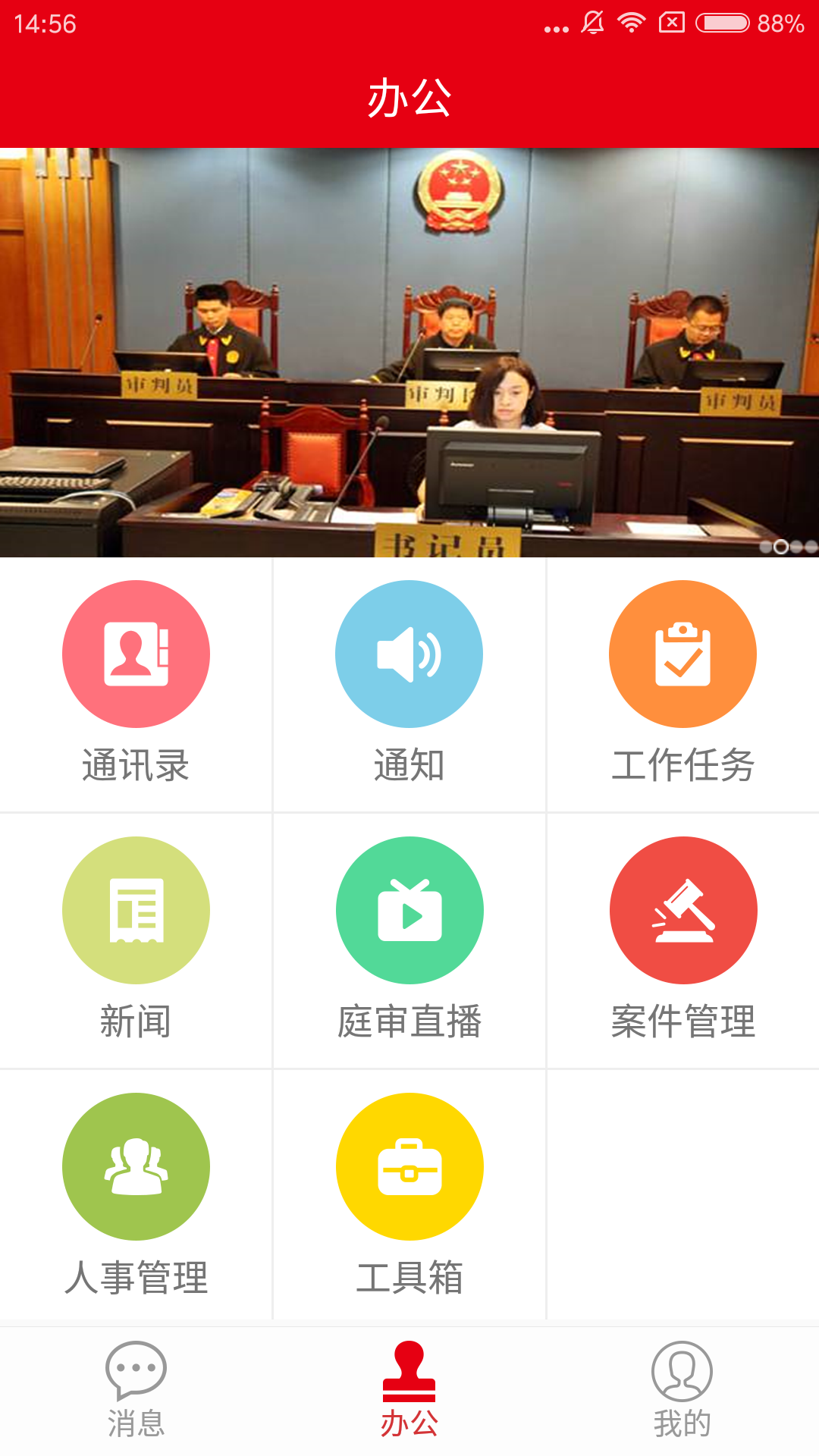
Task: Select the second carousel indicator dot
Action: click(x=781, y=547)
